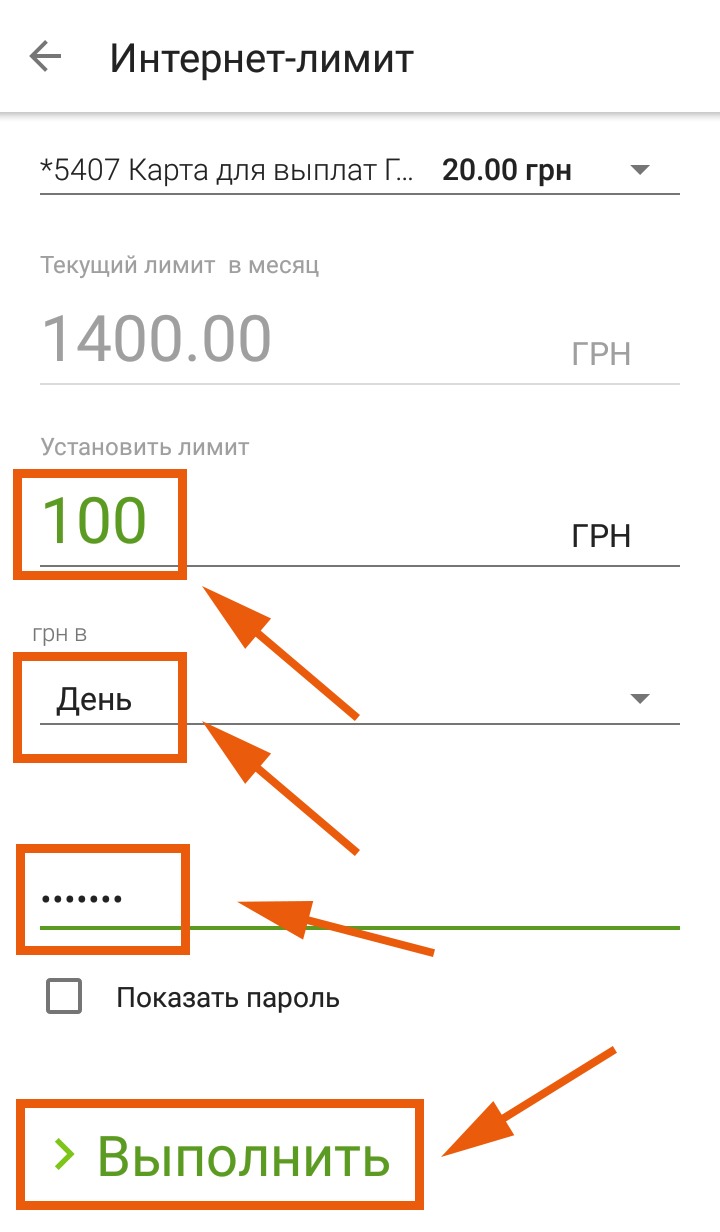Focus the password input field
Viewport: 720px width, 1232px height.
pyautogui.click(x=360, y=899)
